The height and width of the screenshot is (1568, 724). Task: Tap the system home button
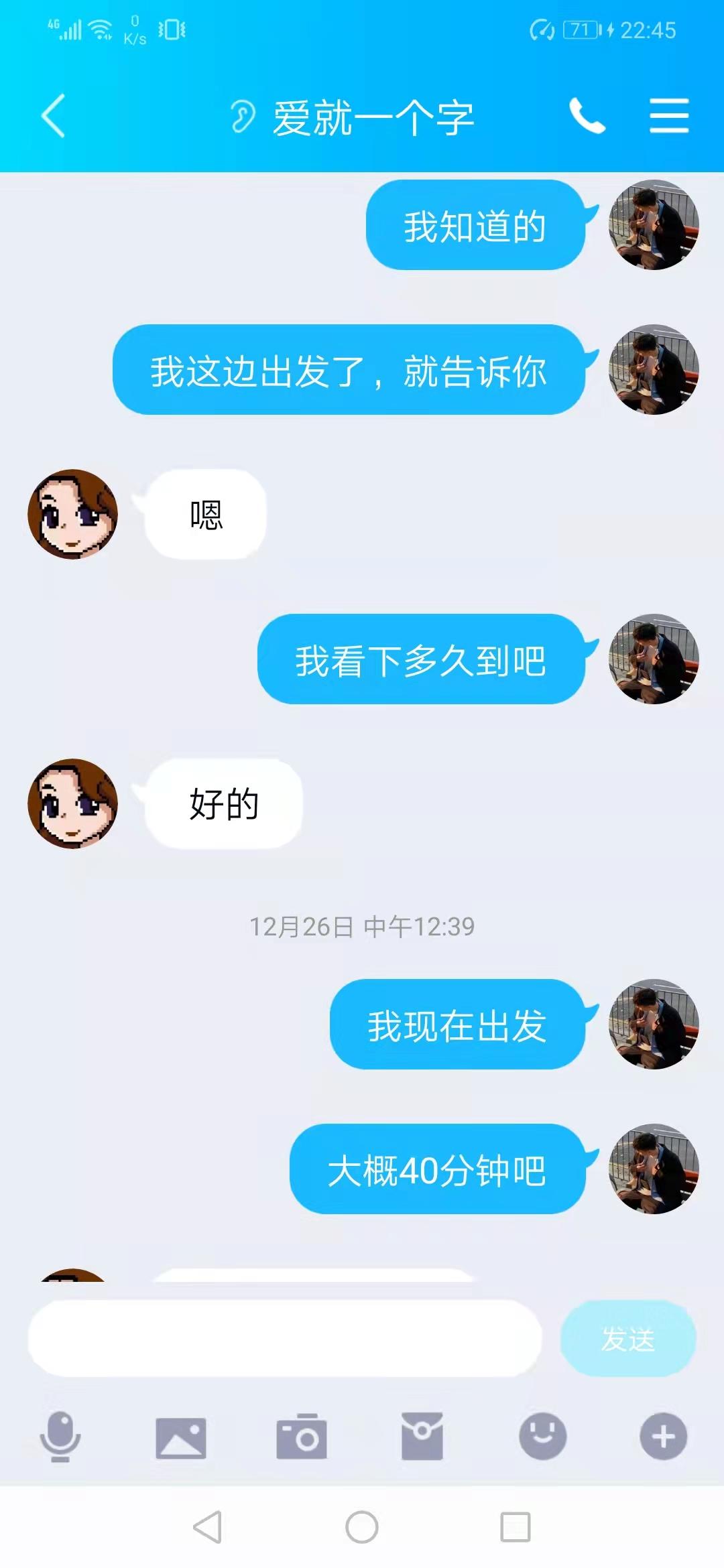pos(362,1527)
